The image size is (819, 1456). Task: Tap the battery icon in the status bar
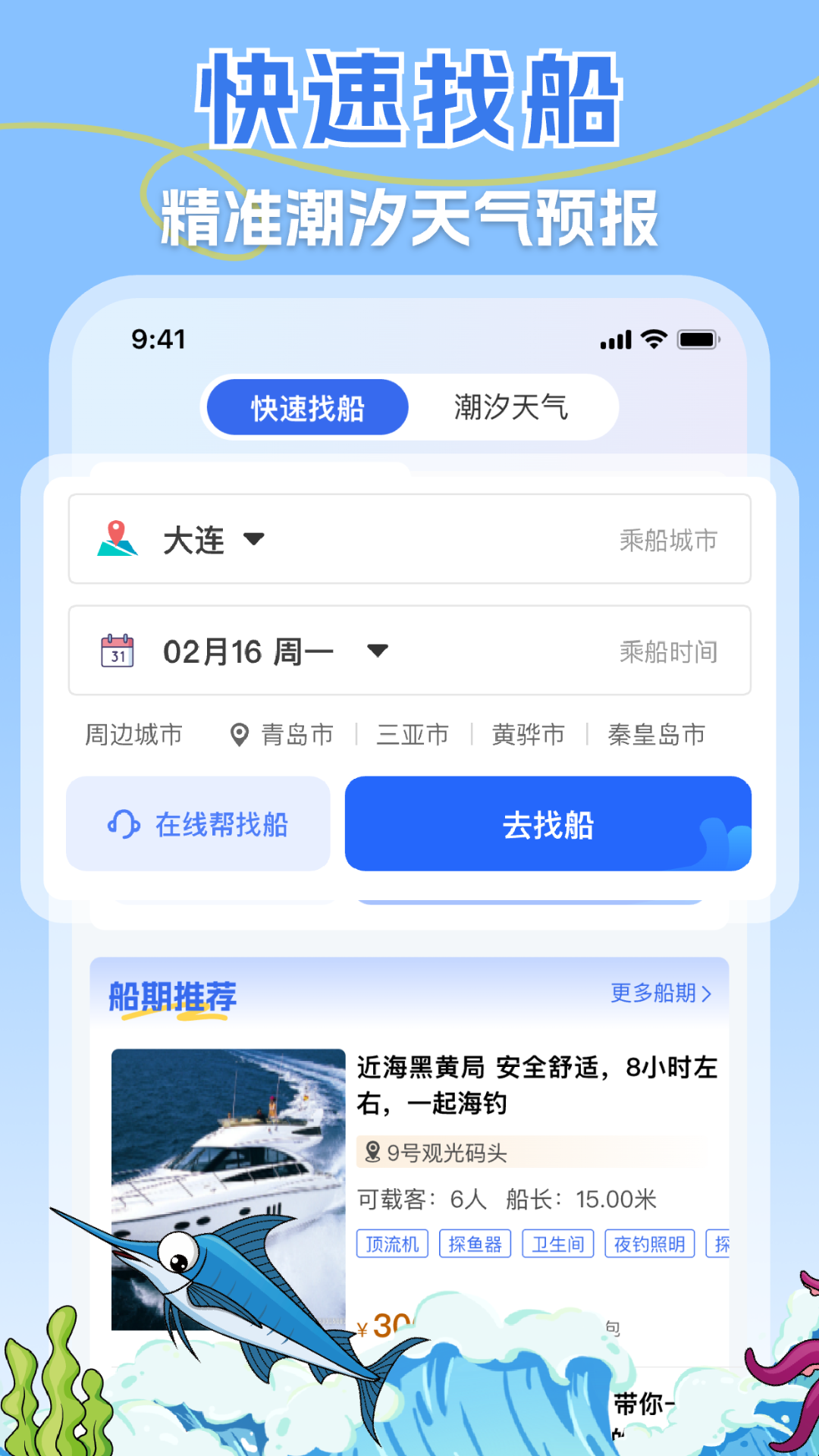pos(699,340)
